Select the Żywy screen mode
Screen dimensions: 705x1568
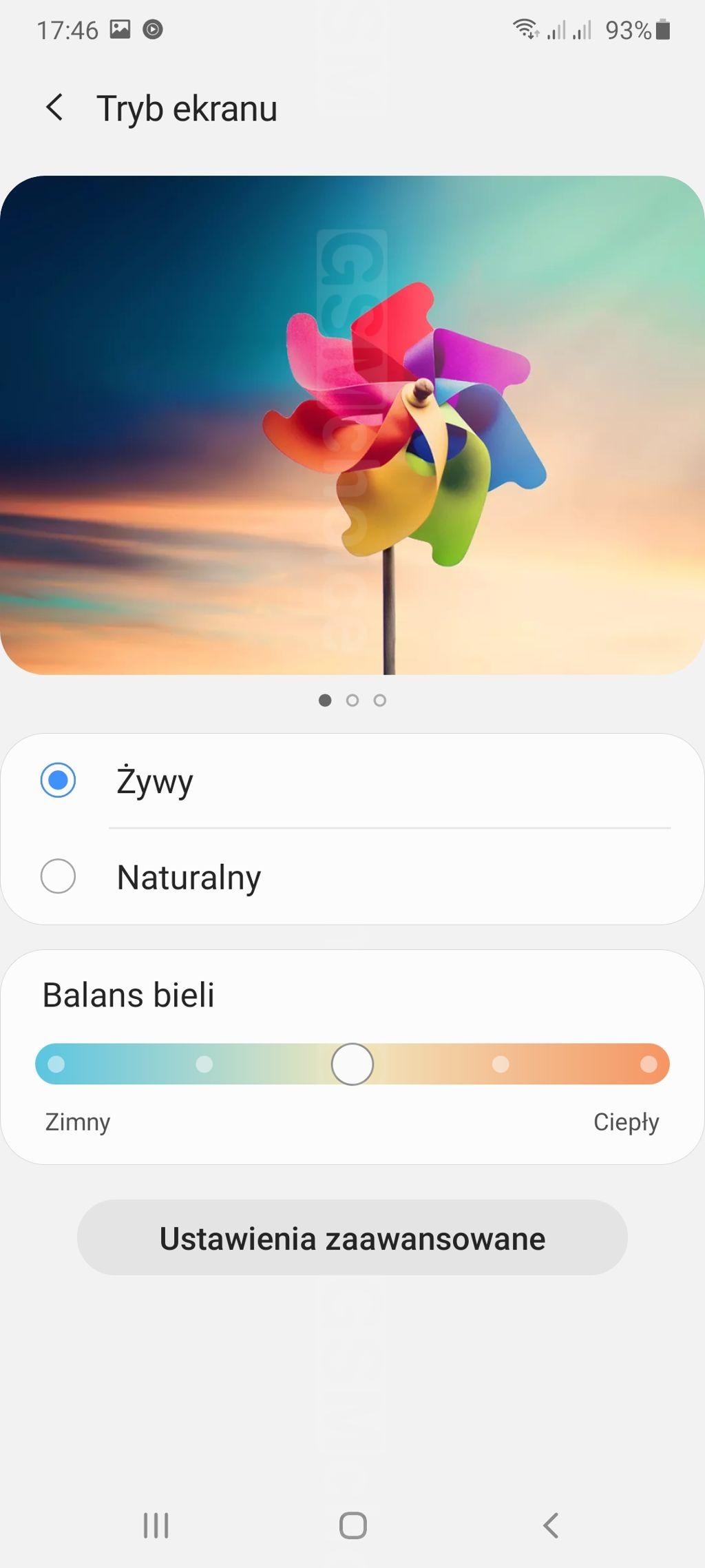[59, 781]
